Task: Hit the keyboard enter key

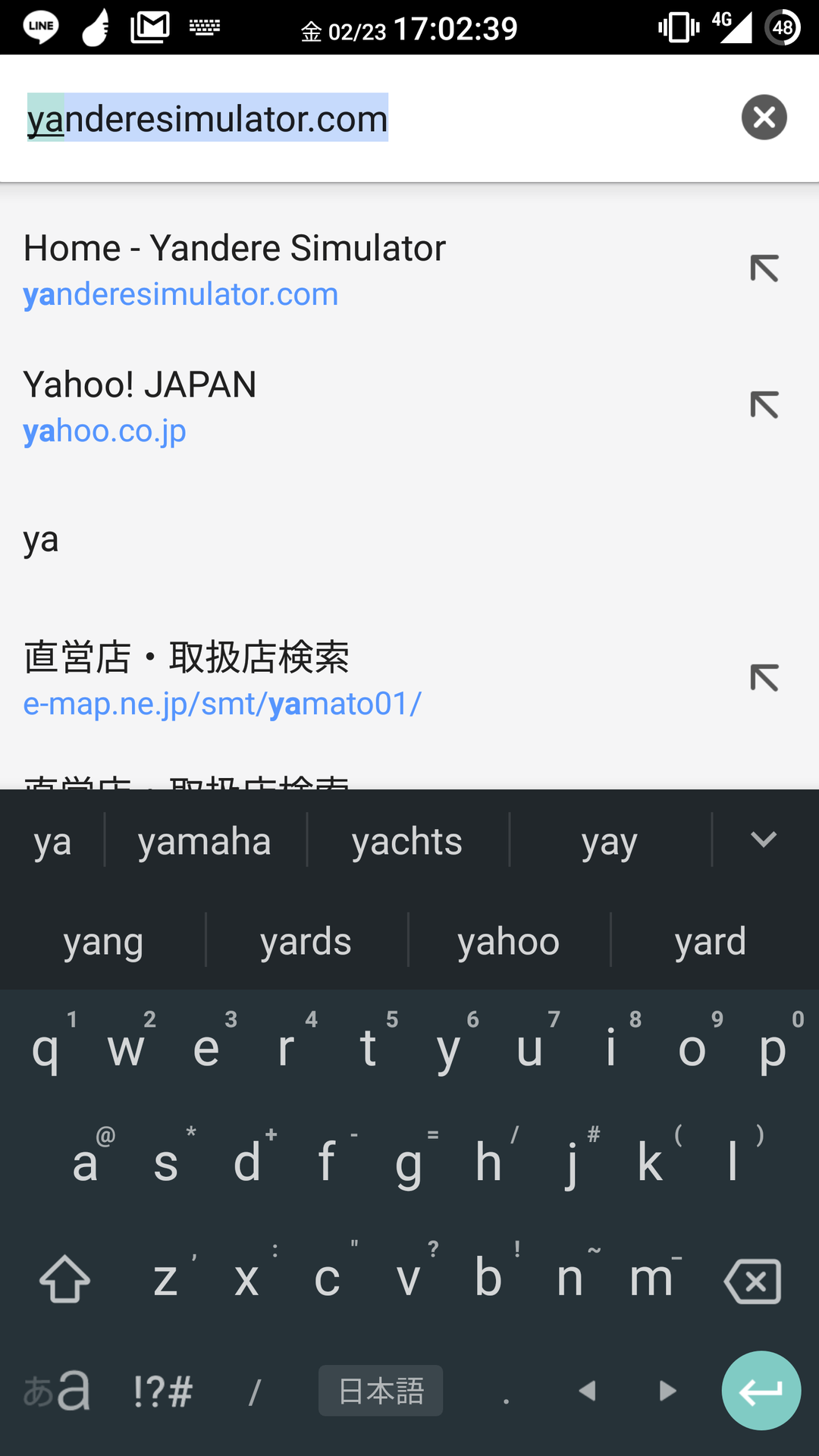Action: [761, 1391]
